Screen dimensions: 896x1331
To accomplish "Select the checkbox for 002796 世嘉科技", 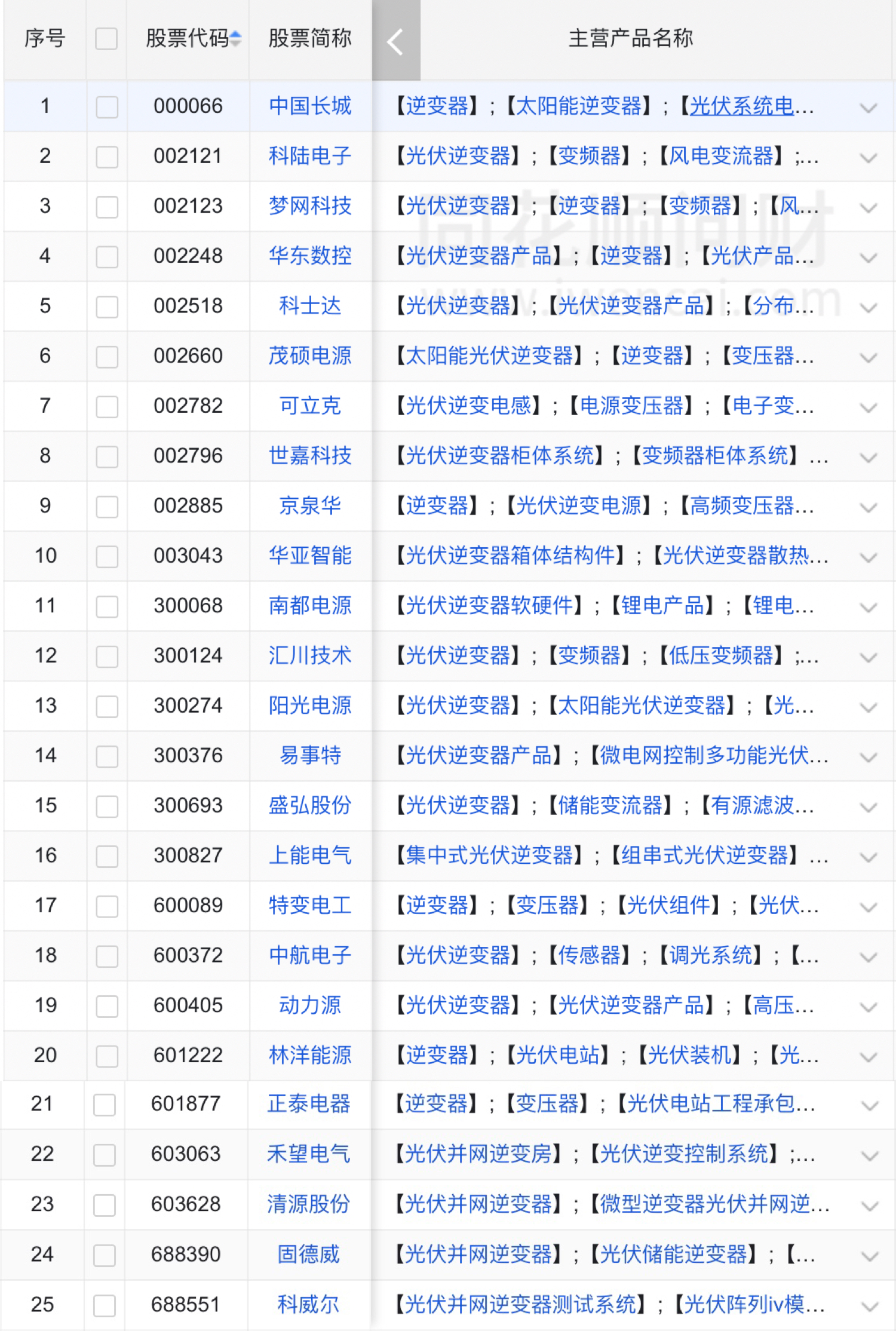I will point(107,457).
